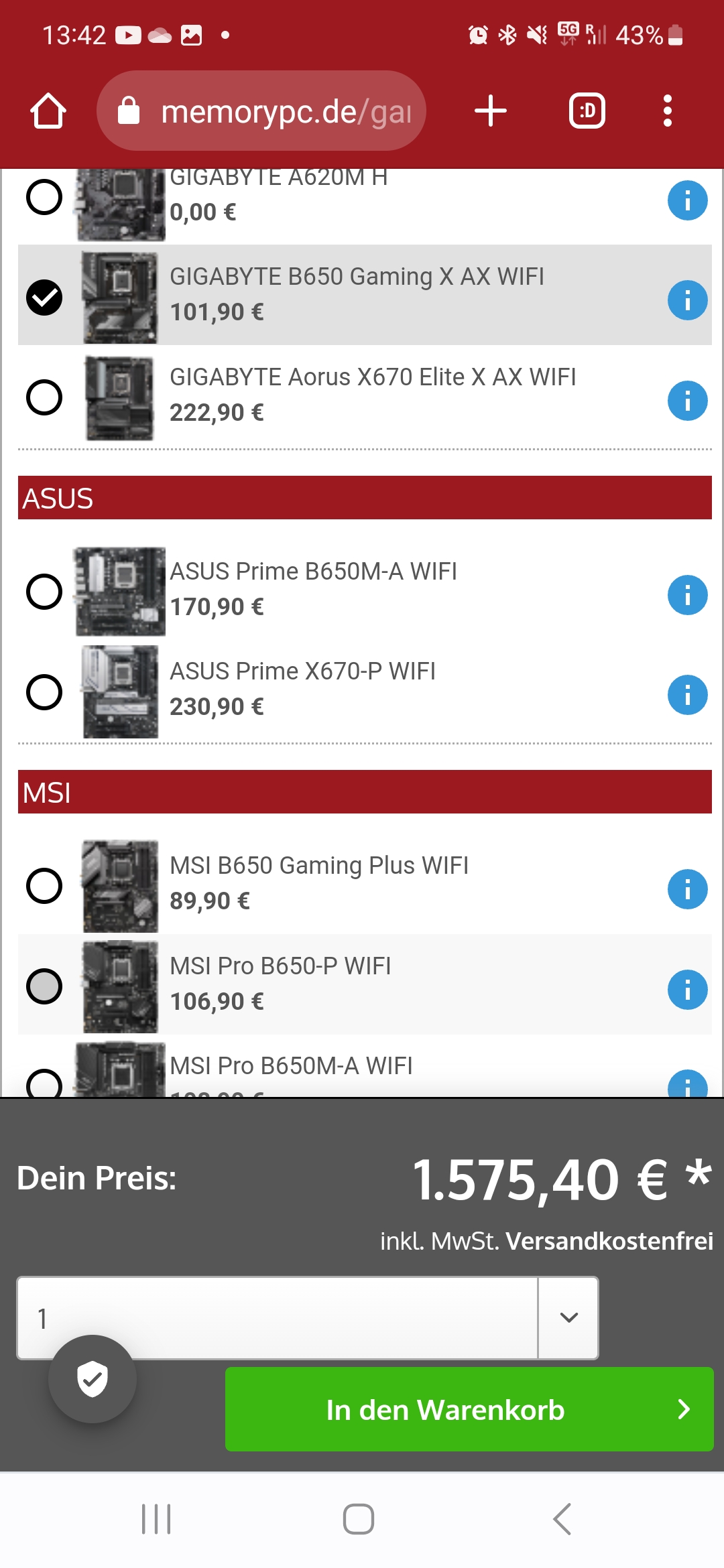
Task: Show the open tabs switcher
Action: [x=587, y=111]
